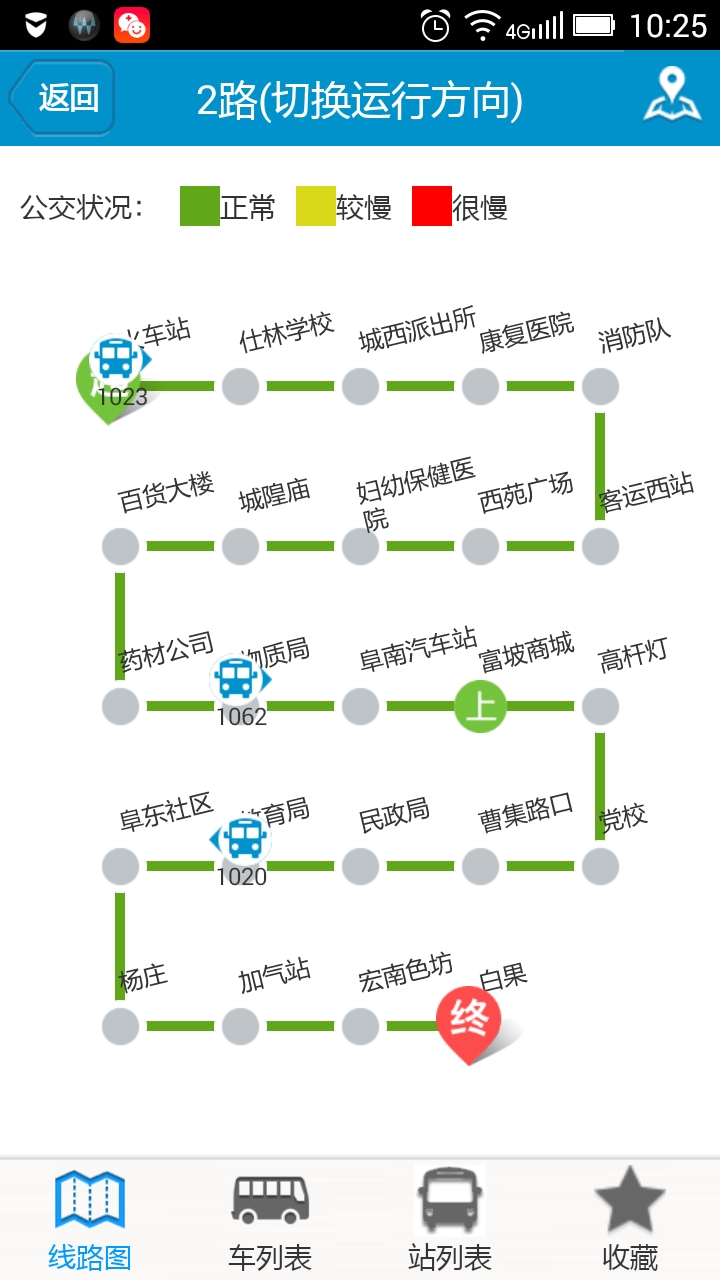Tap bus 1062 on the route
This screenshot has width=720, height=1280.
(x=240, y=688)
